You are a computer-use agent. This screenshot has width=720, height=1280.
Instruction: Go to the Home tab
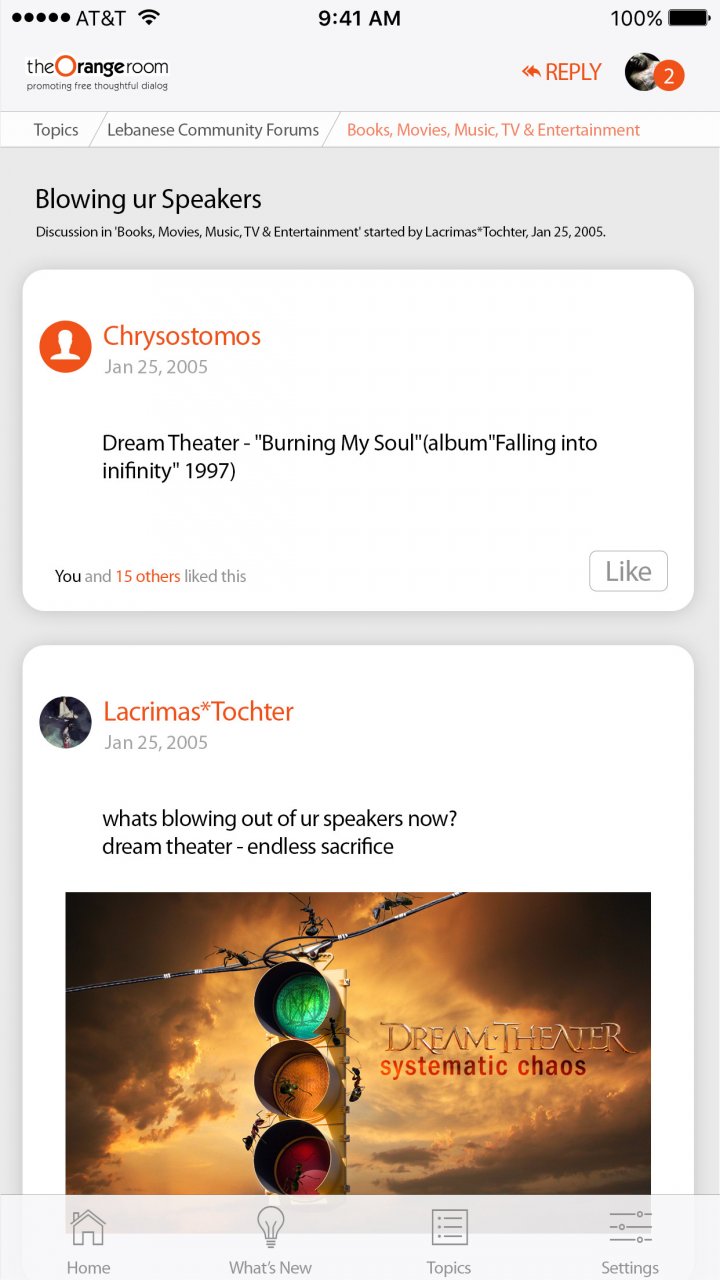[x=88, y=1242]
